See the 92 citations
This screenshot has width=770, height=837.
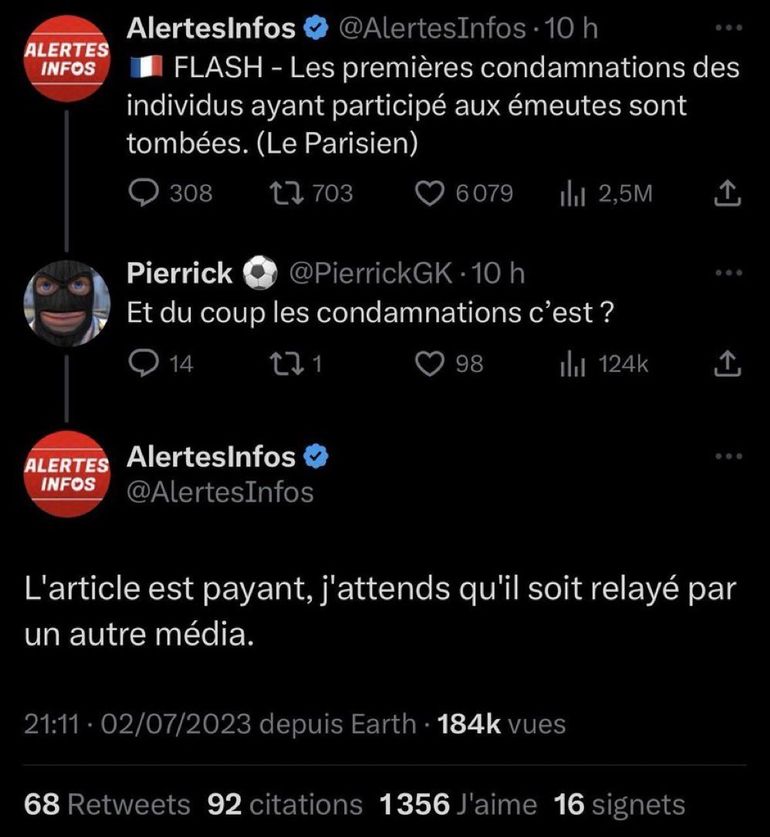click(x=285, y=804)
